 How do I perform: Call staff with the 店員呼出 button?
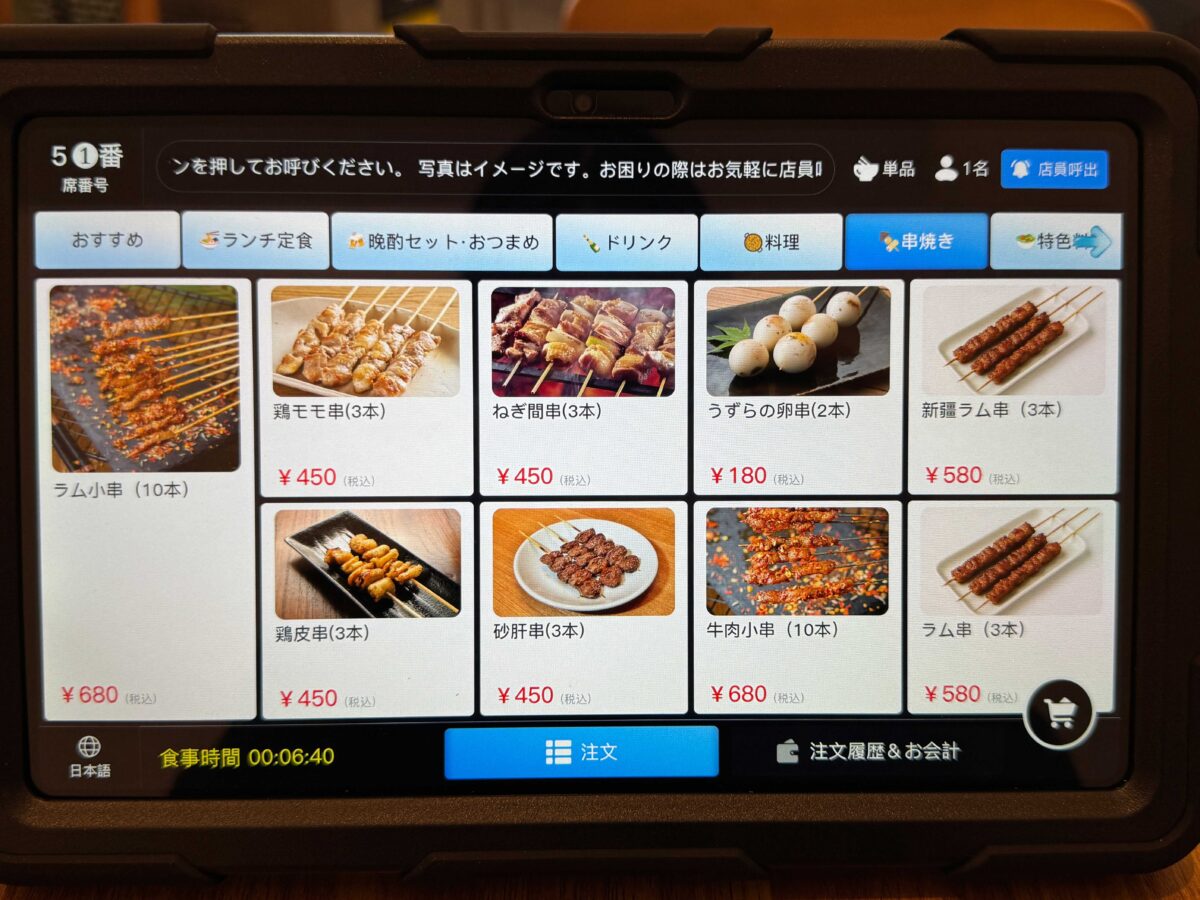point(1054,169)
